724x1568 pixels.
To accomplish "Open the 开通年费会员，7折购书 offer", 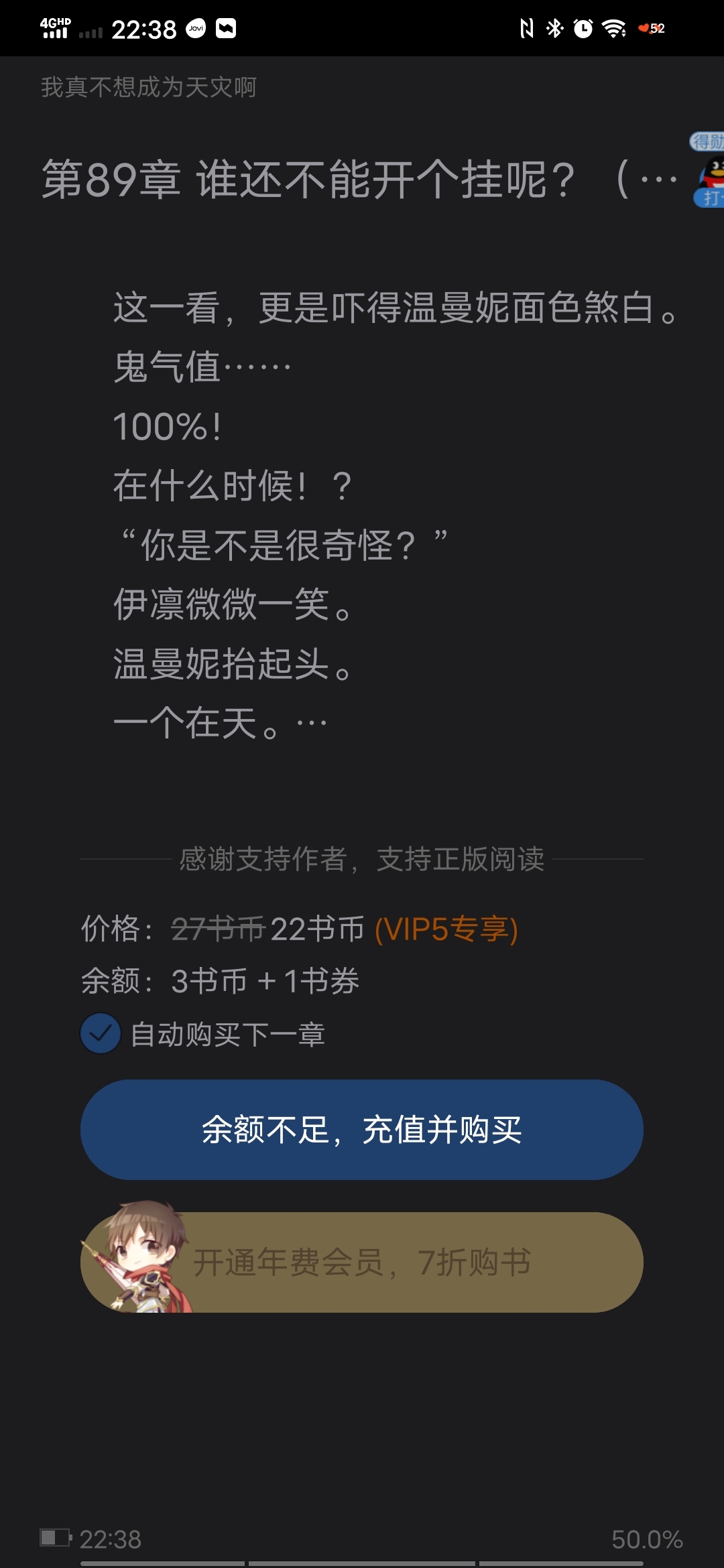I will pos(362,1262).
